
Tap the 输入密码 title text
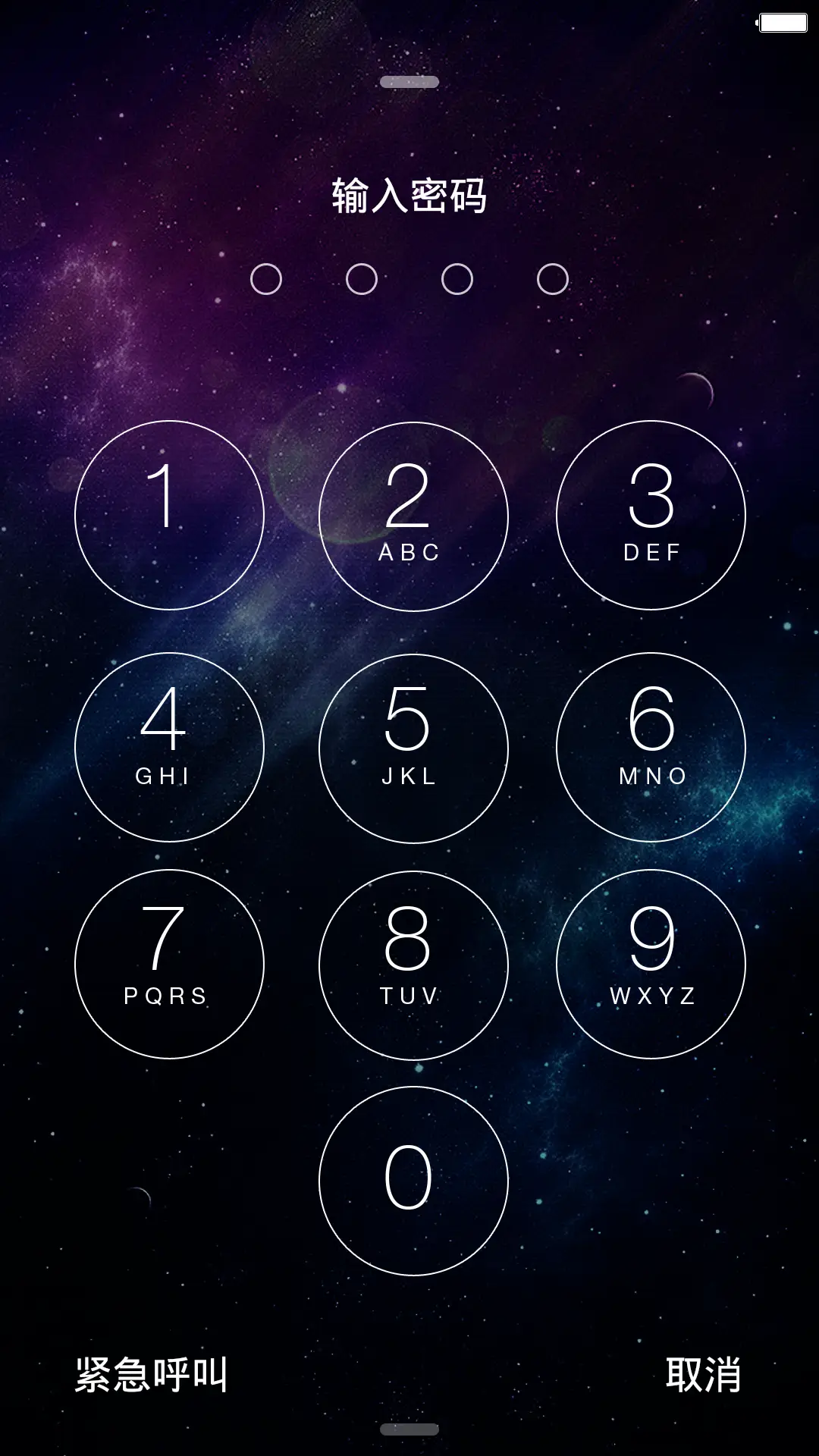point(409,196)
